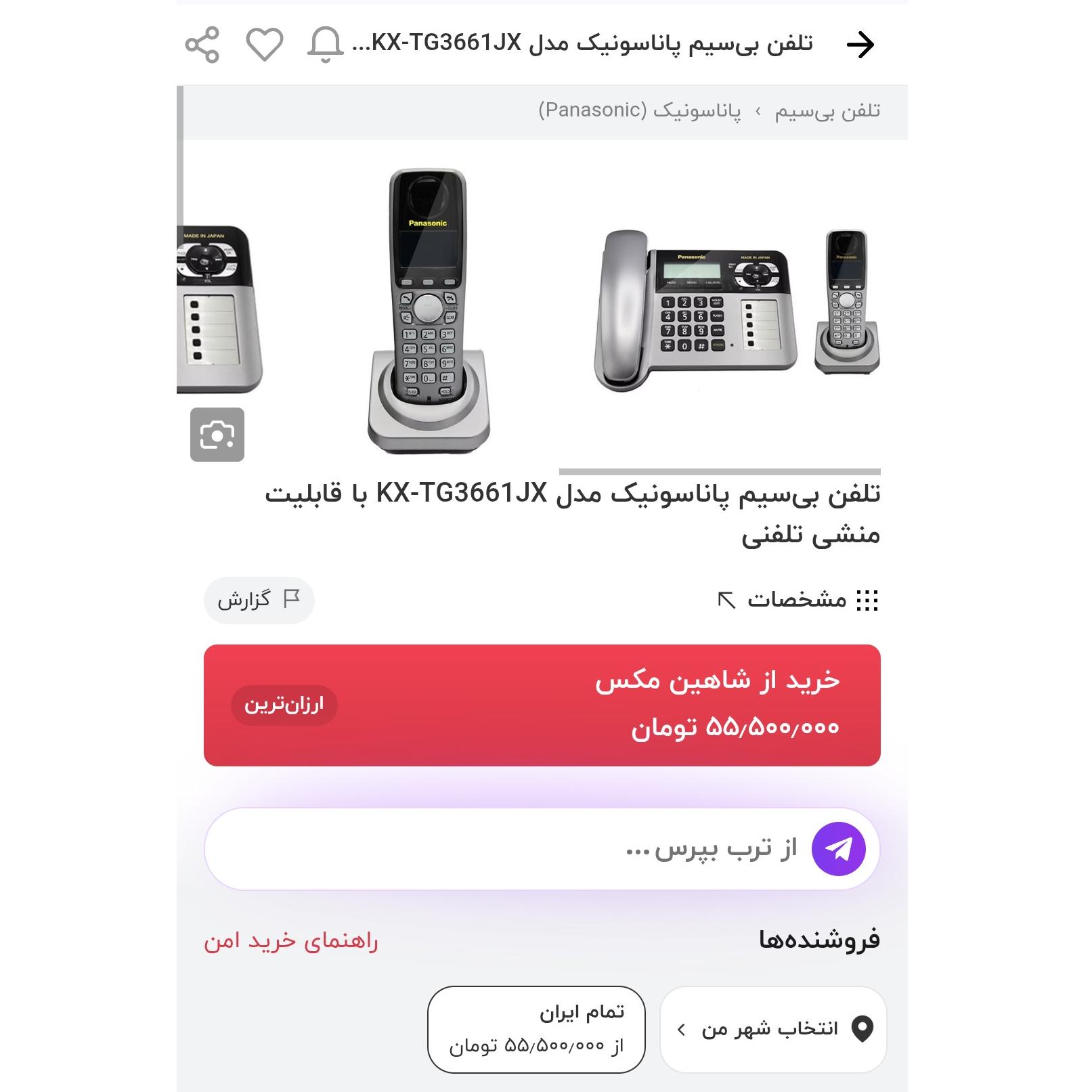Viewport: 1092px width, 1092px height.
Task: Send question with the purple send icon
Action: [838, 848]
